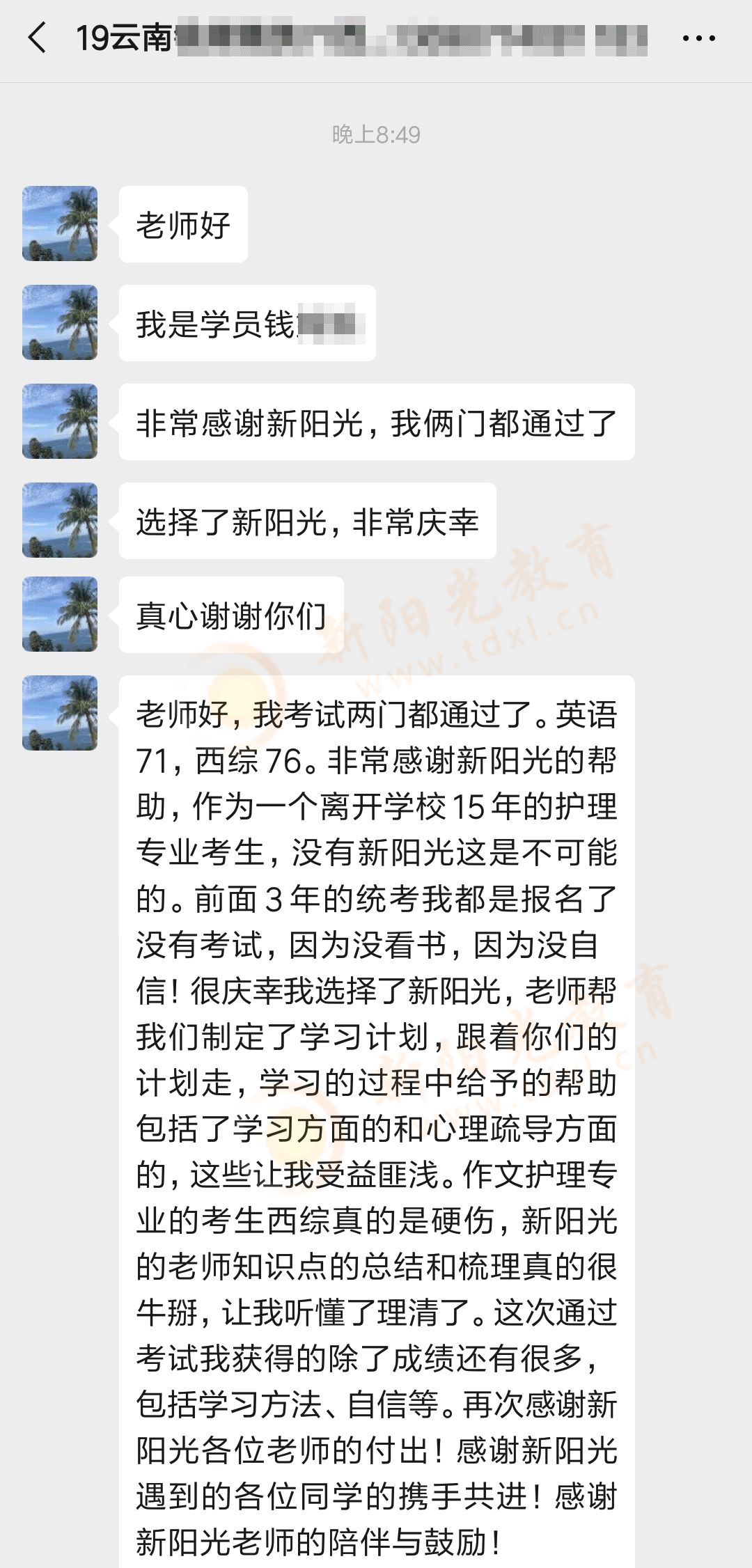Tap the avatar next to "真心谢谢你们"

[x=60, y=614]
